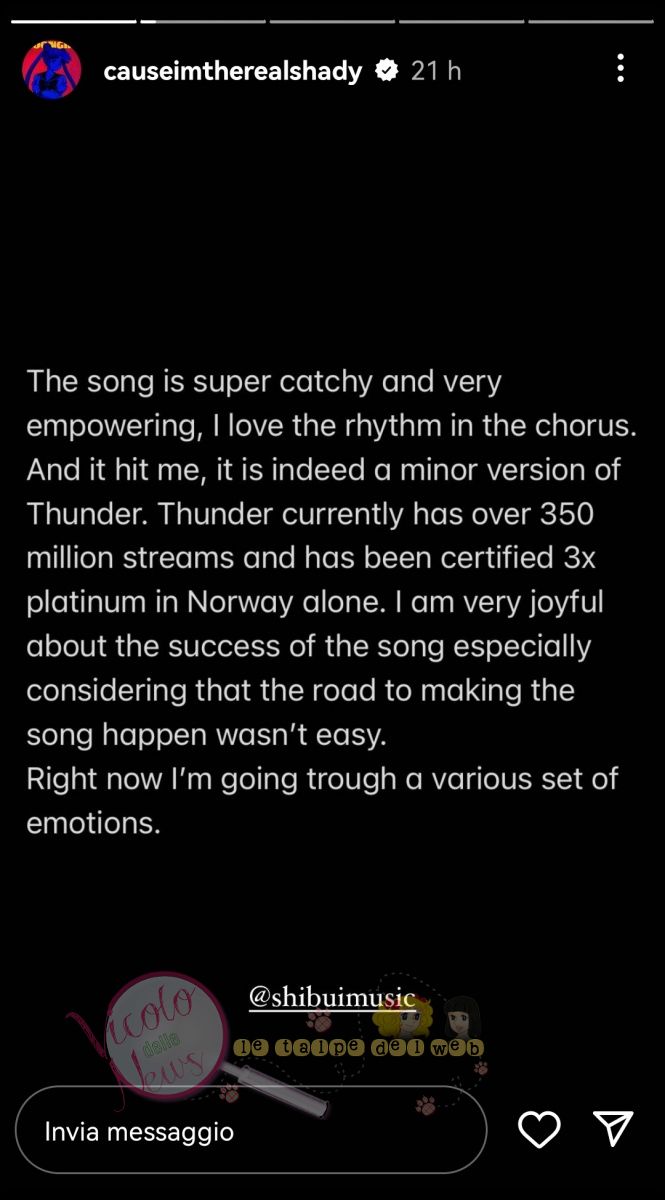Share the story via paper plane icon
The height and width of the screenshot is (1200, 665).
point(613,1129)
